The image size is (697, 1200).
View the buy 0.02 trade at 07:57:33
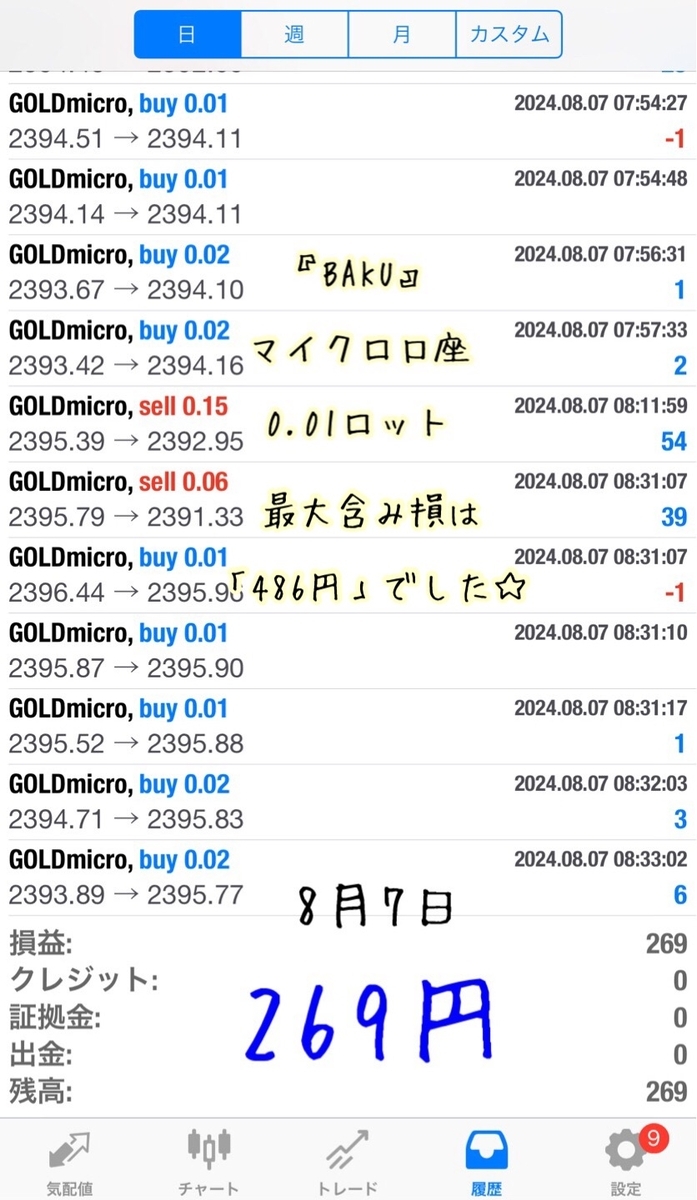click(x=348, y=348)
